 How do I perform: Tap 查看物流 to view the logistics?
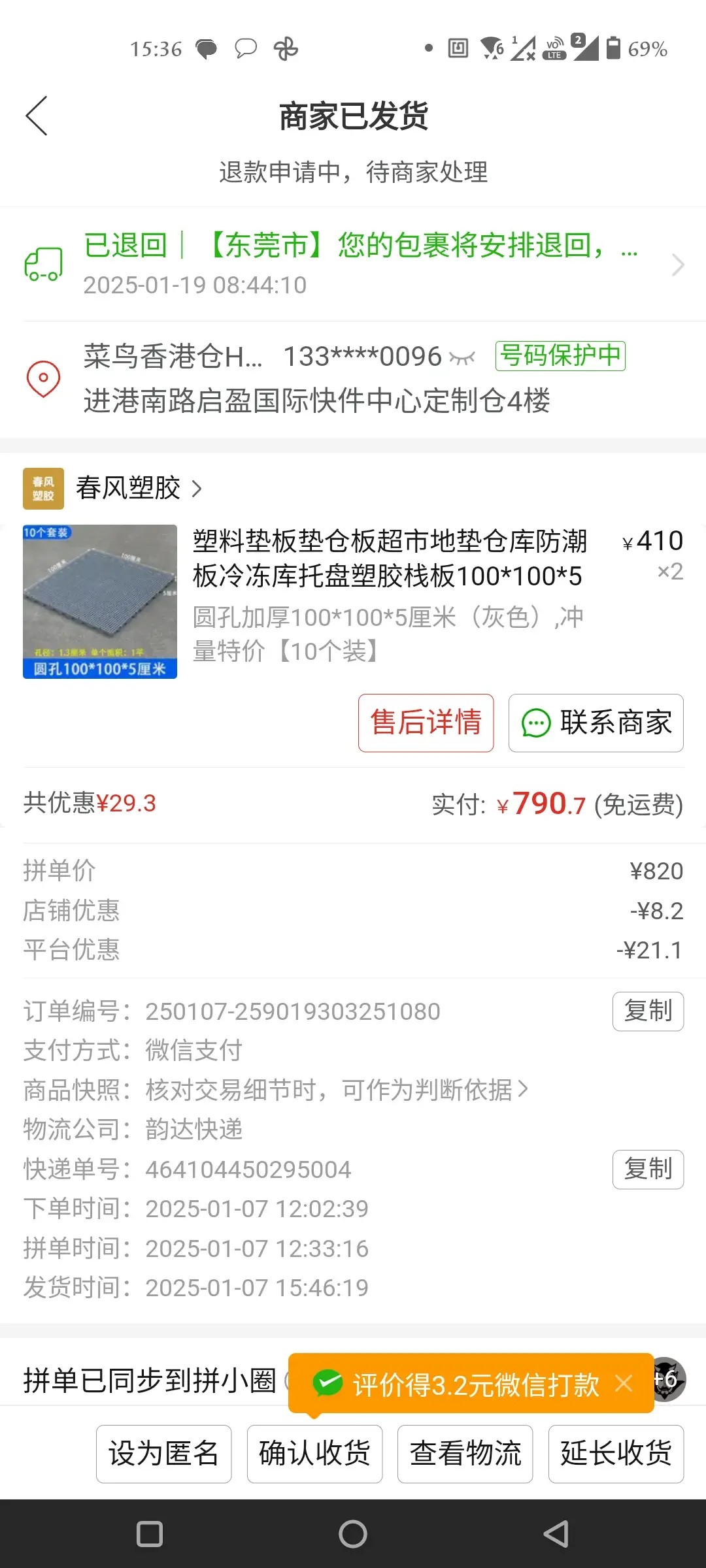[465, 1454]
